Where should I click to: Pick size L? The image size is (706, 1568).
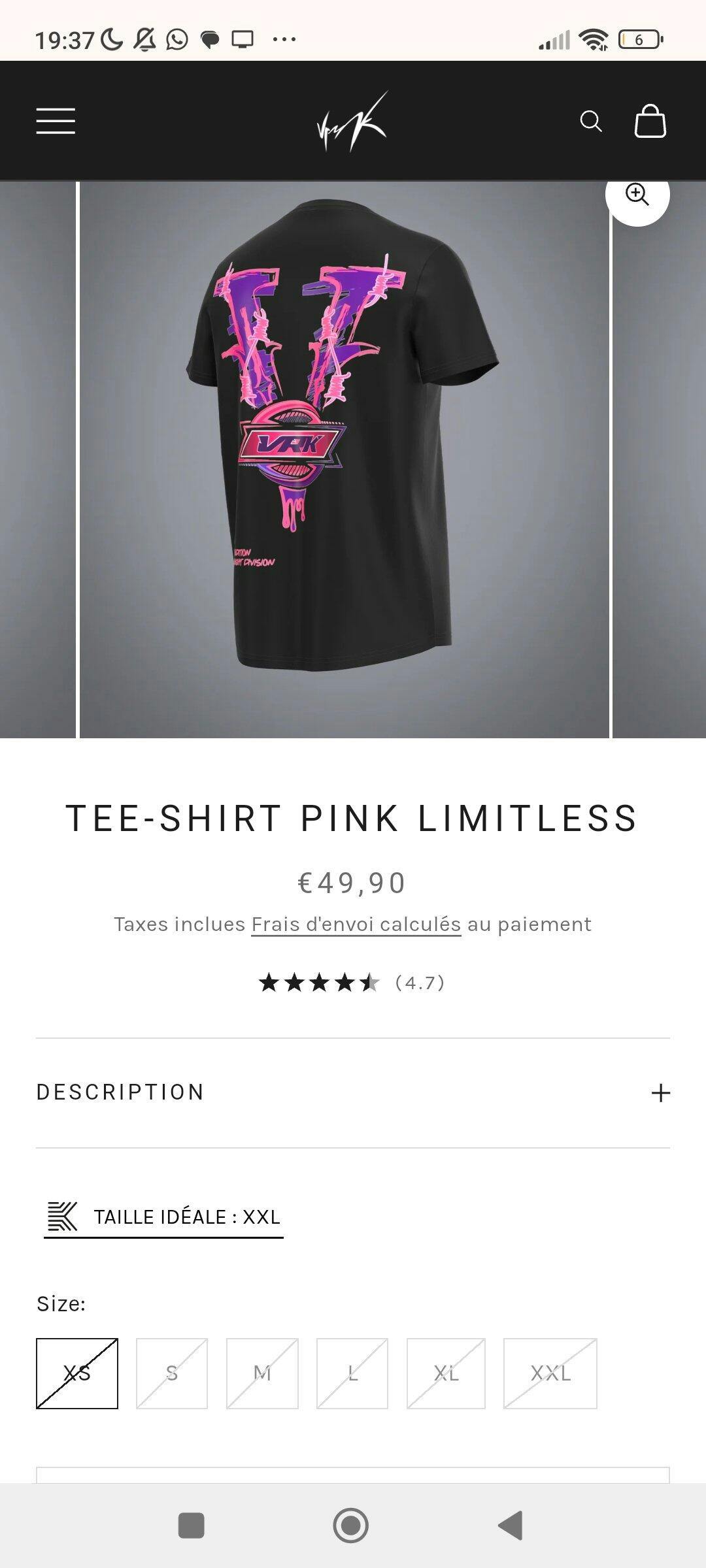click(x=352, y=1373)
